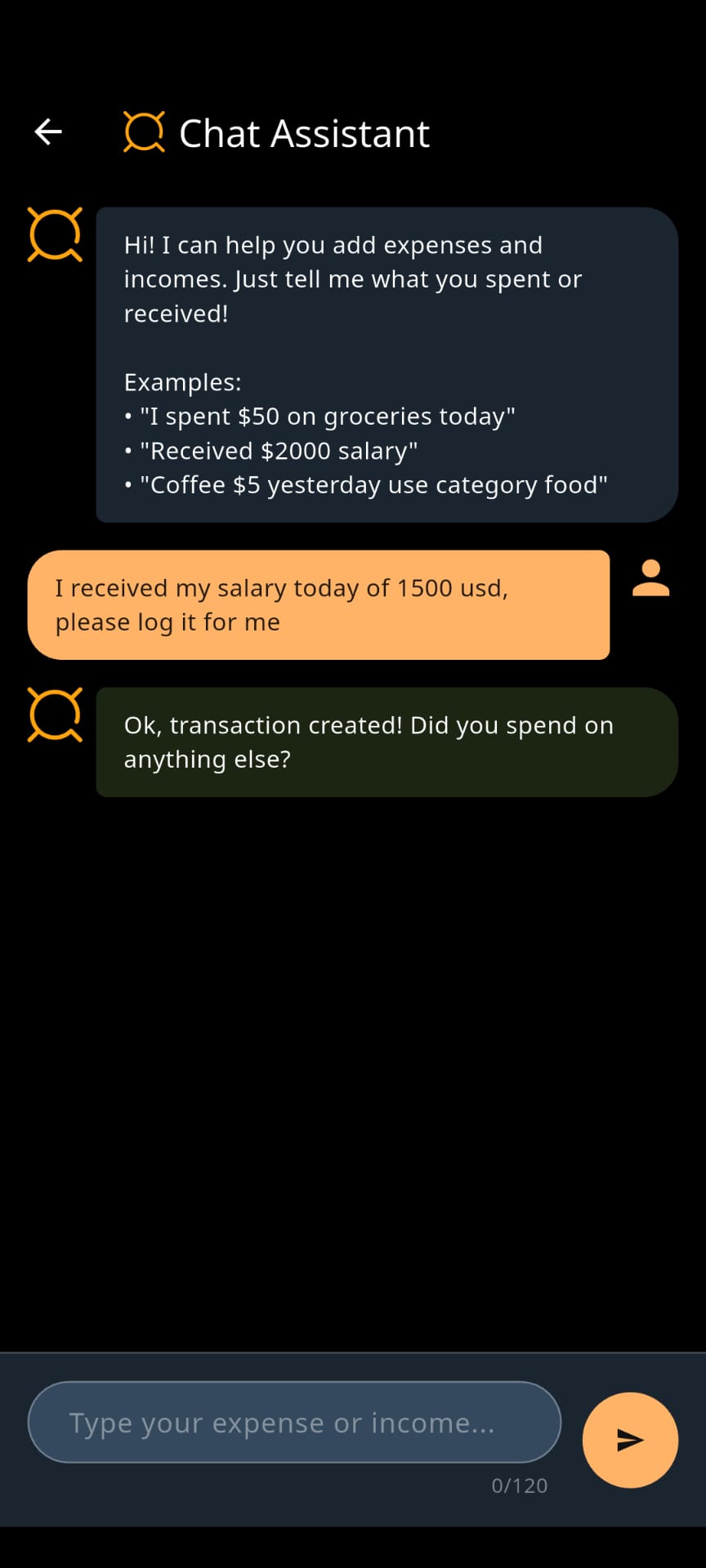Image resolution: width=706 pixels, height=1568 pixels.
Task: Tap your salary message bubble
Action: (x=319, y=604)
